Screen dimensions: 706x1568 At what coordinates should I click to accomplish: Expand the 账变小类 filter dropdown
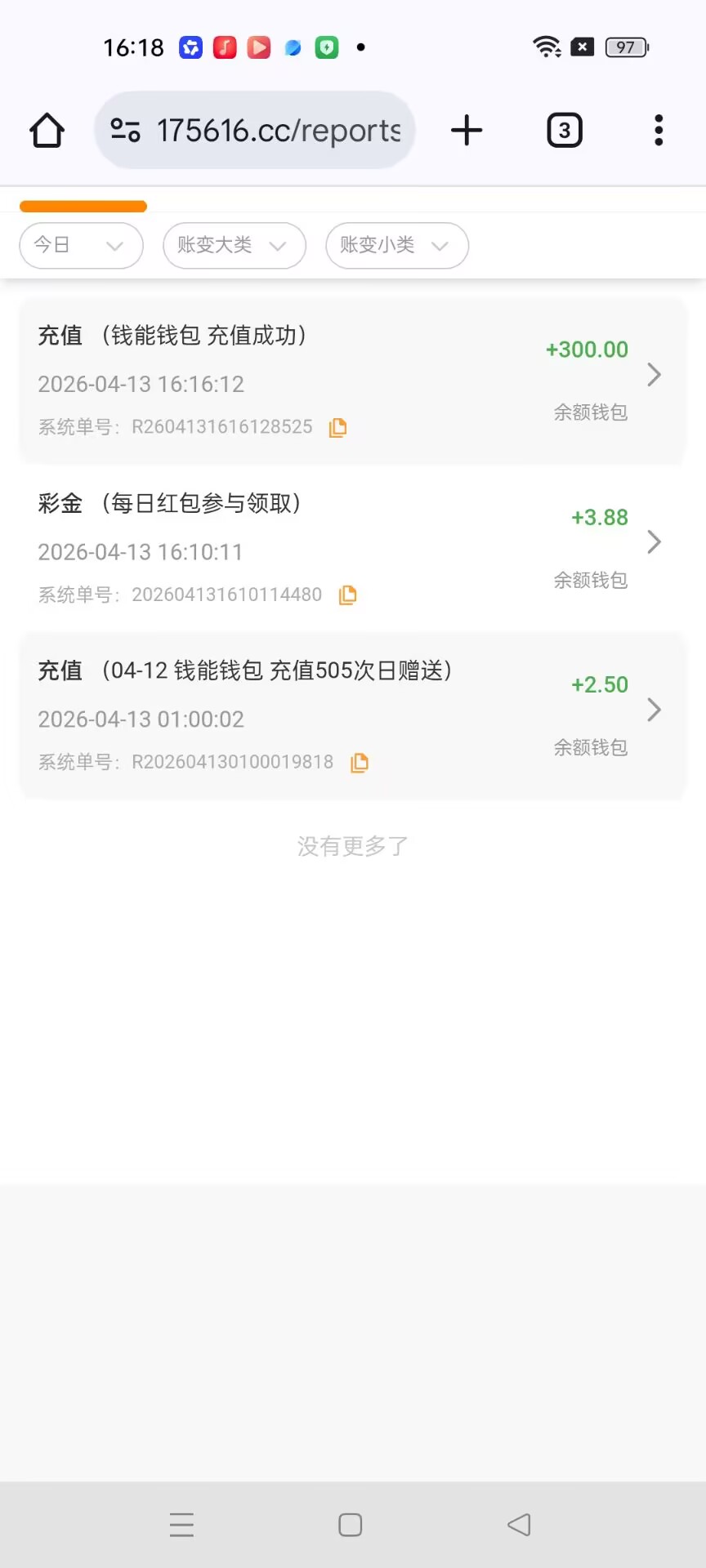click(x=396, y=246)
